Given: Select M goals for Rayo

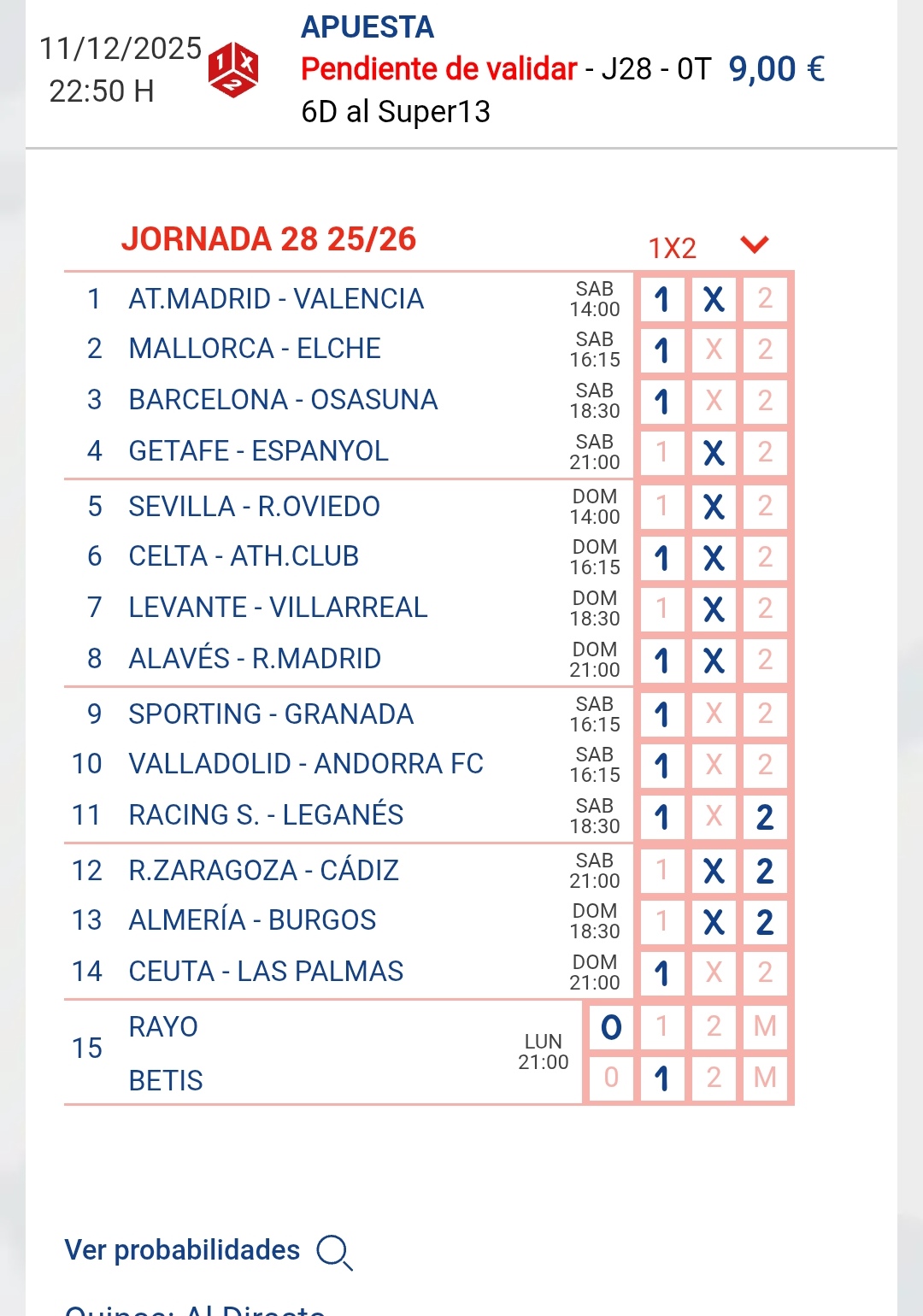Looking at the screenshot, I should point(765,1026).
